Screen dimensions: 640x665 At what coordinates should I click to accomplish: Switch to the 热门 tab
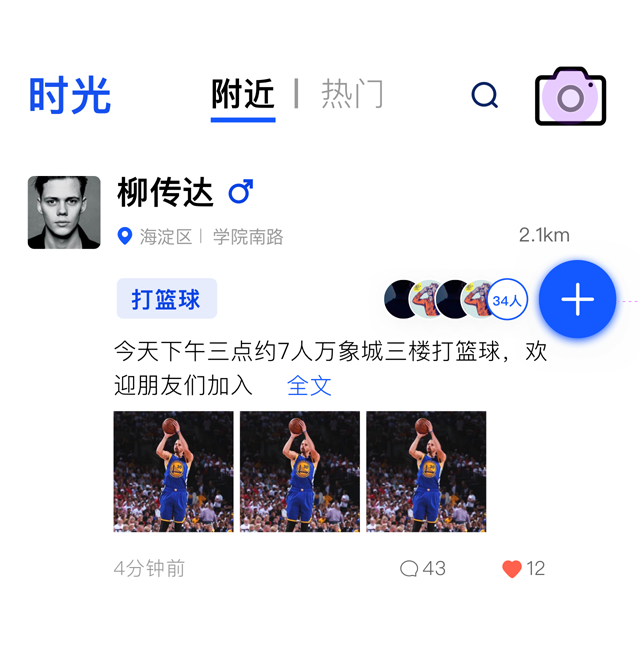pos(352,95)
